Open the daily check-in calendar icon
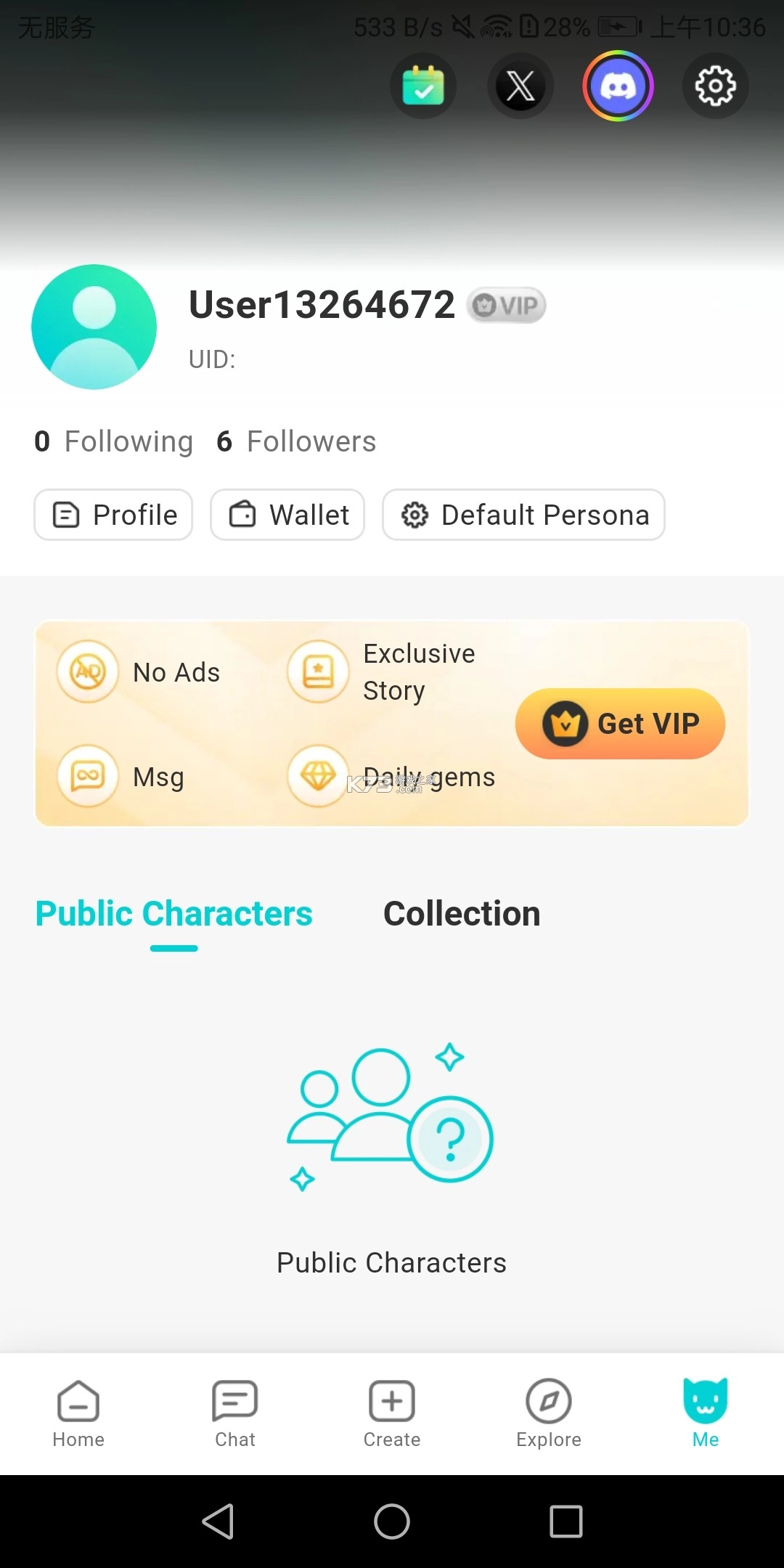The image size is (784, 1568). pos(423,85)
